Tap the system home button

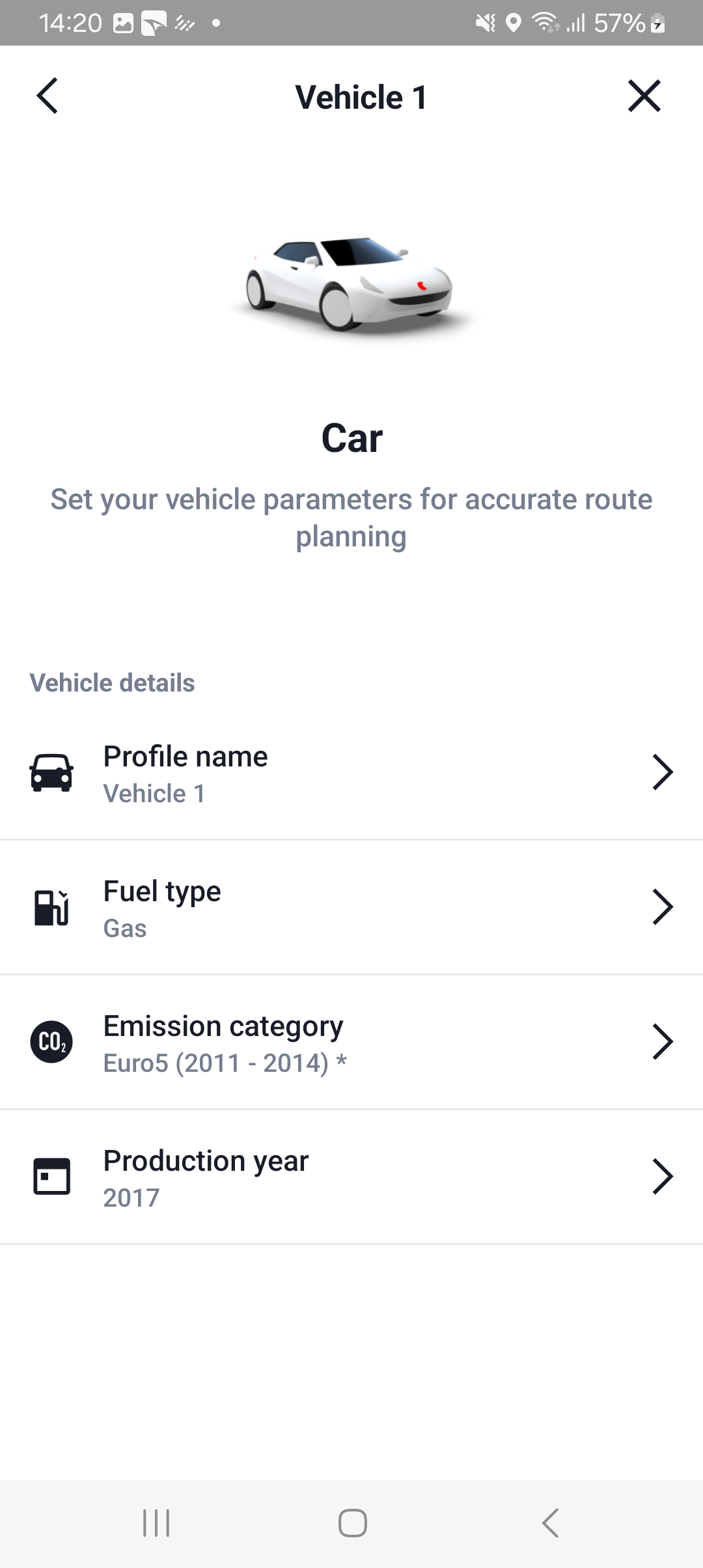[x=352, y=1523]
